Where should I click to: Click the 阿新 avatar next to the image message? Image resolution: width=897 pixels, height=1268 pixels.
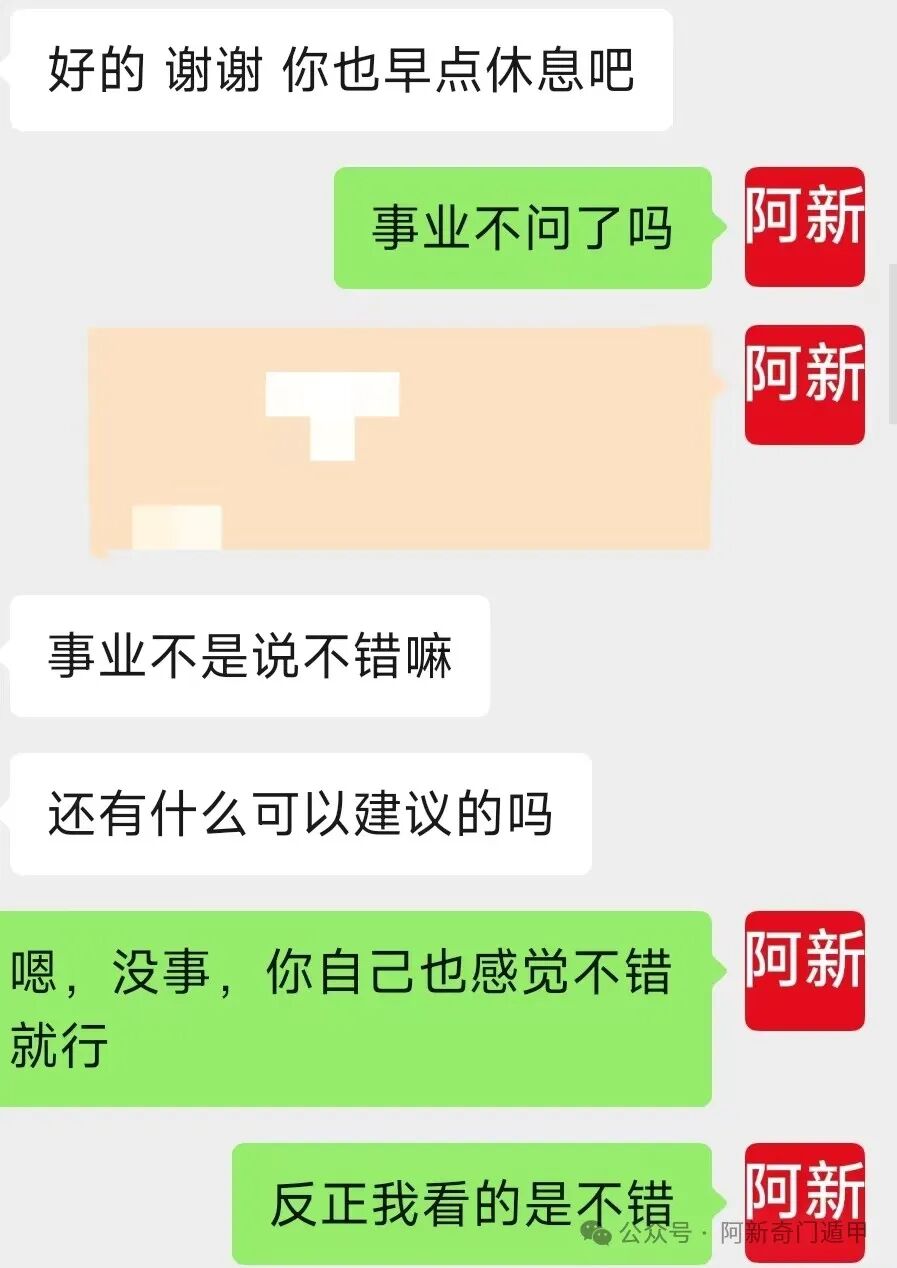click(x=803, y=383)
